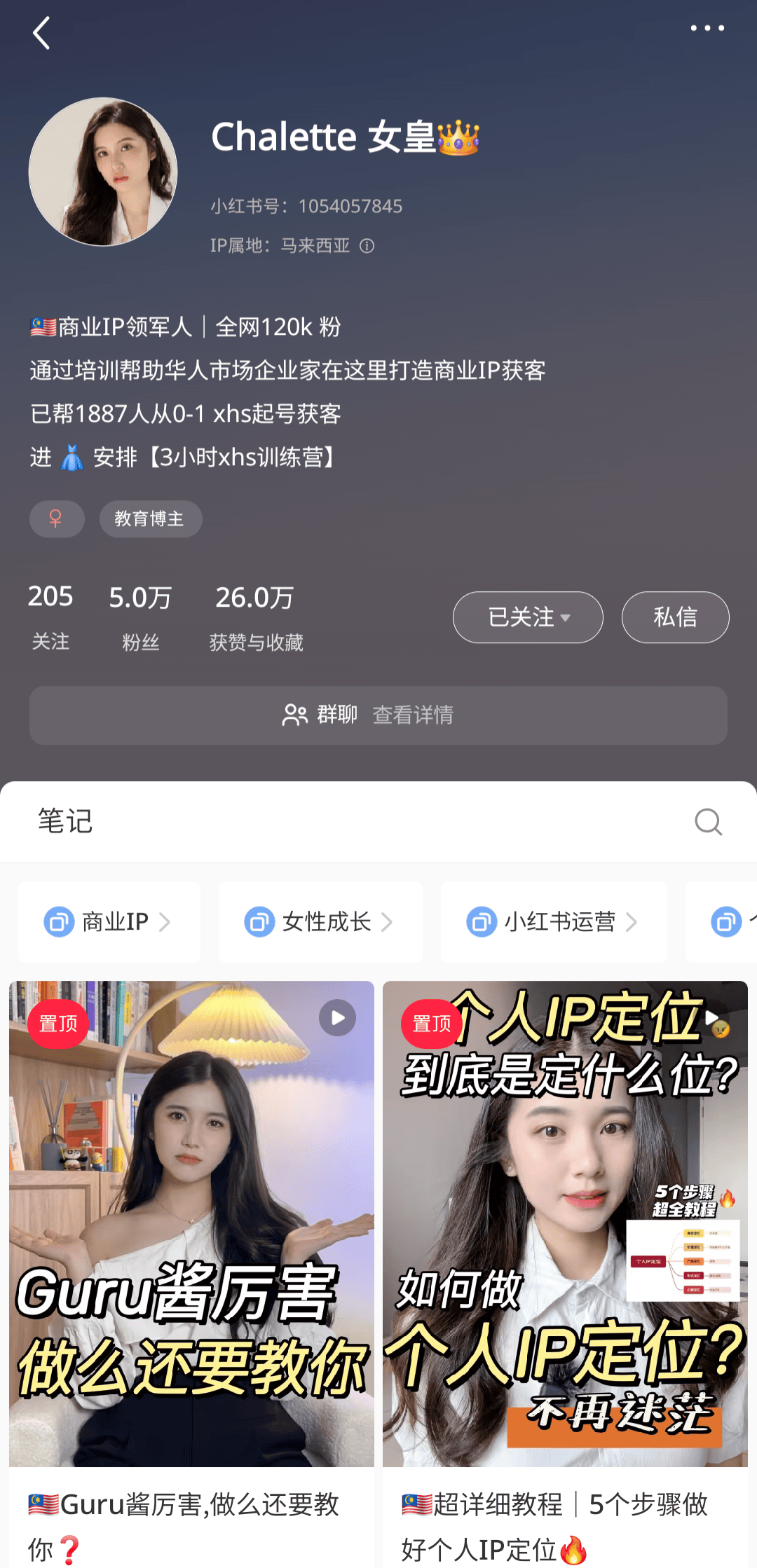Open the 205 关注 following list
This screenshot has height=1568, width=757.
click(x=50, y=616)
